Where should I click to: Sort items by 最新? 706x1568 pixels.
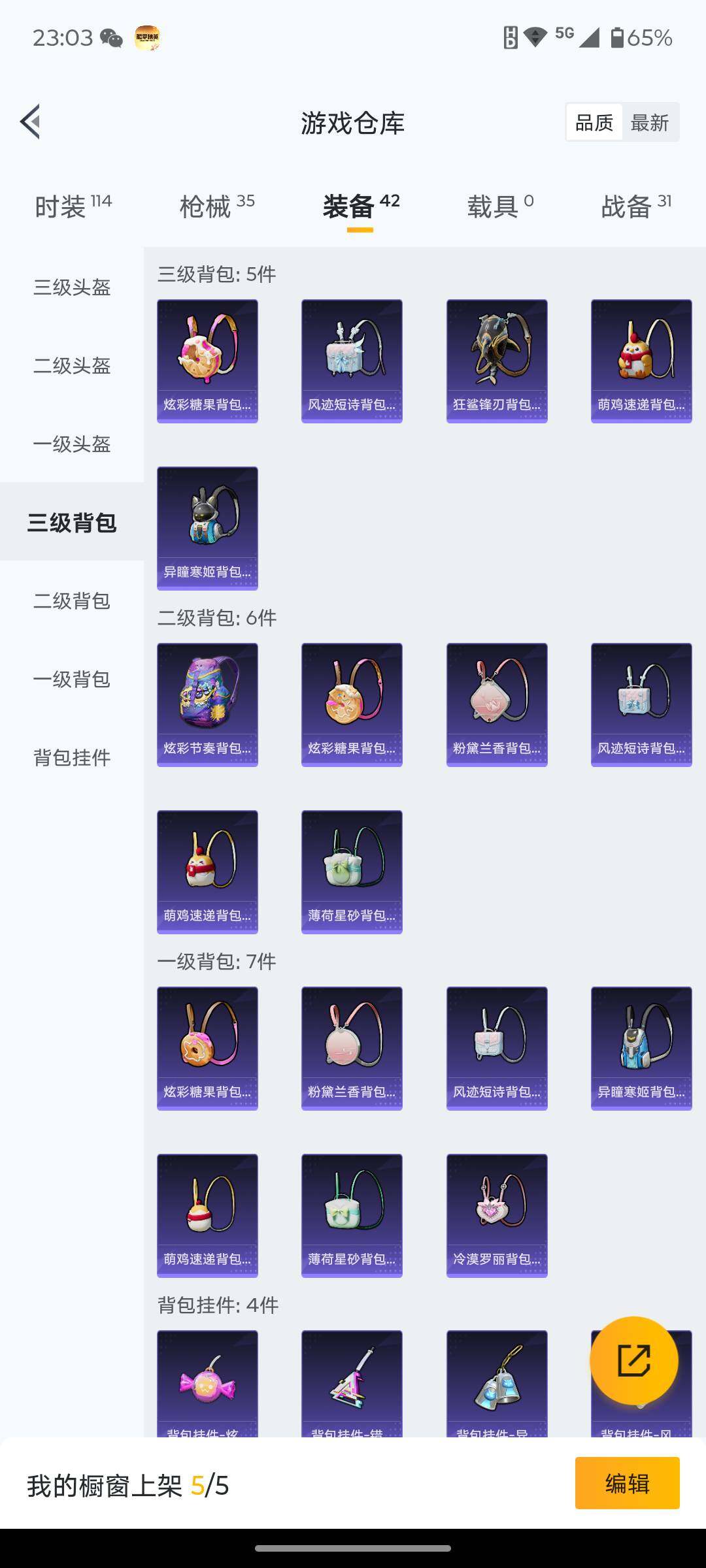click(650, 122)
